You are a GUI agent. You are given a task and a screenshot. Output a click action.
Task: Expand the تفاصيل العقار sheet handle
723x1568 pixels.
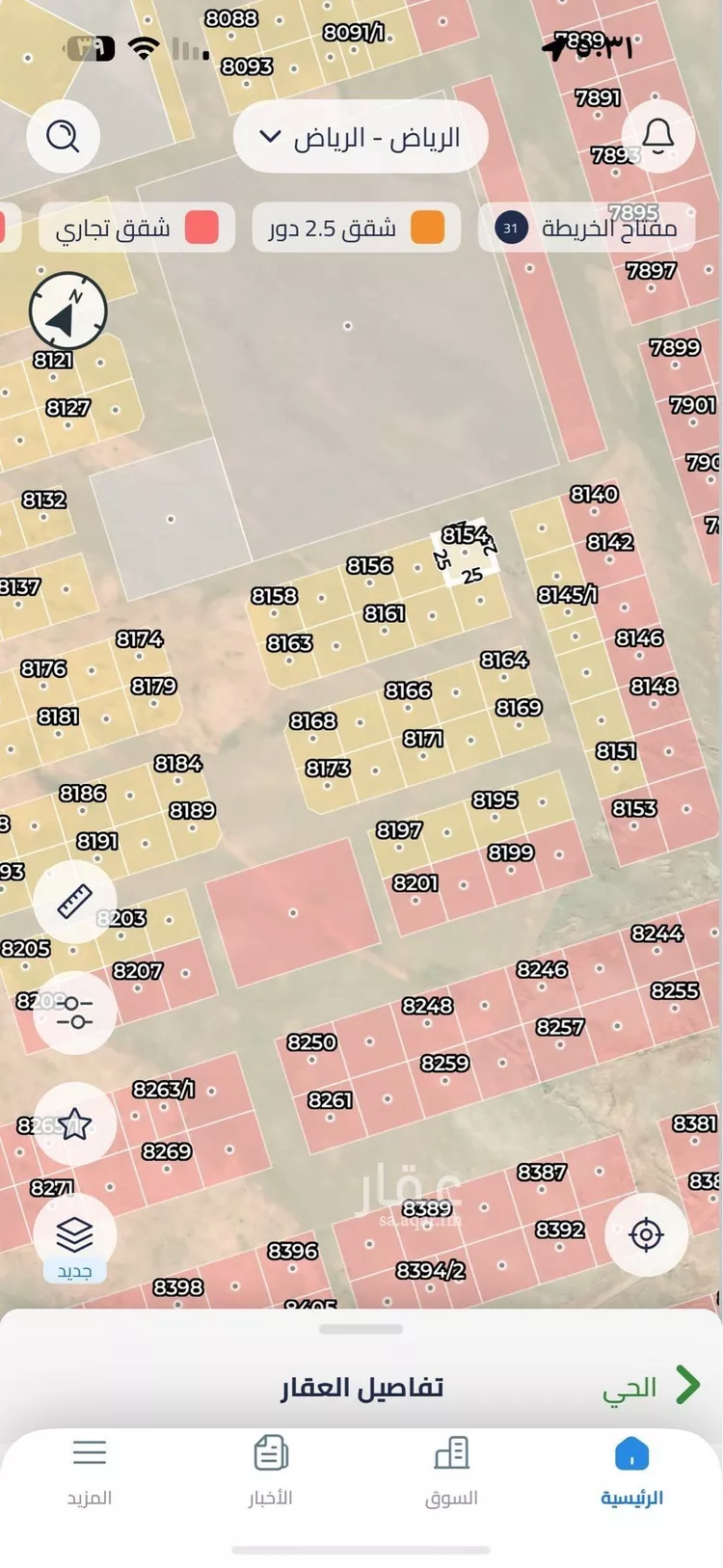(x=361, y=1329)
